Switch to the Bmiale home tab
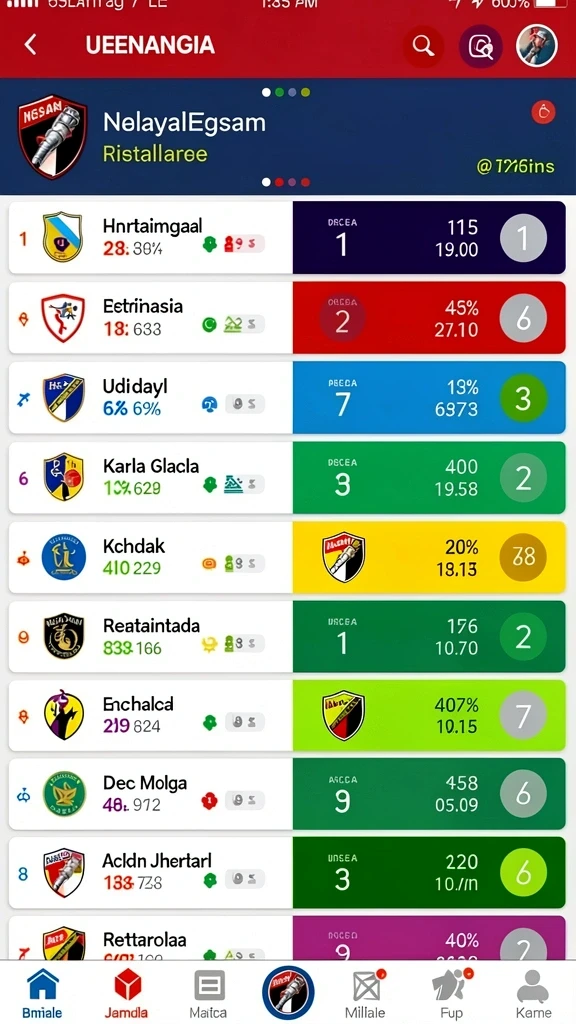Screen dimensions: 576x1024 (x=42, y=993)
